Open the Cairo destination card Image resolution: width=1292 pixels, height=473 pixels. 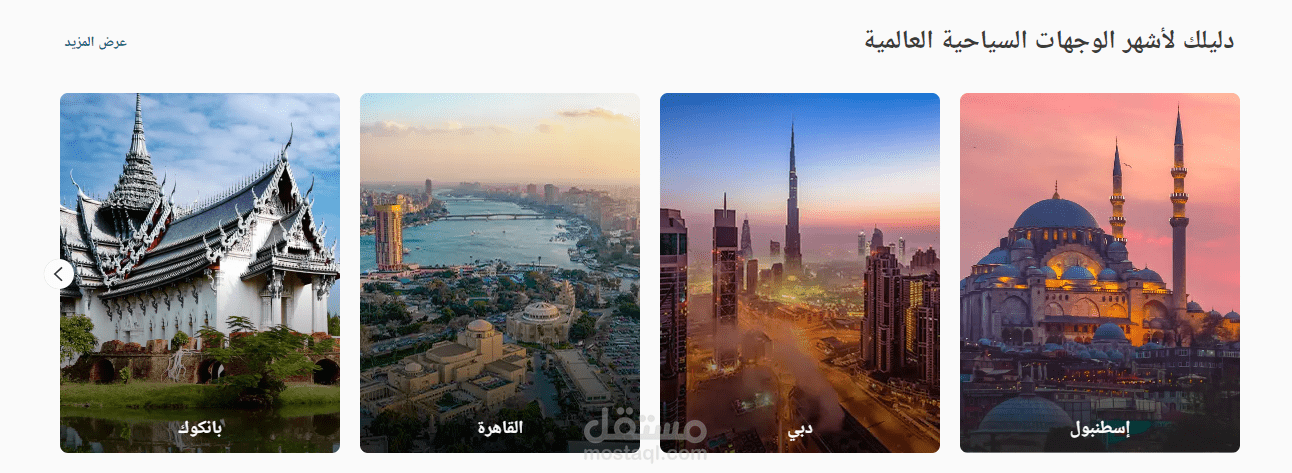click(499, 272)
